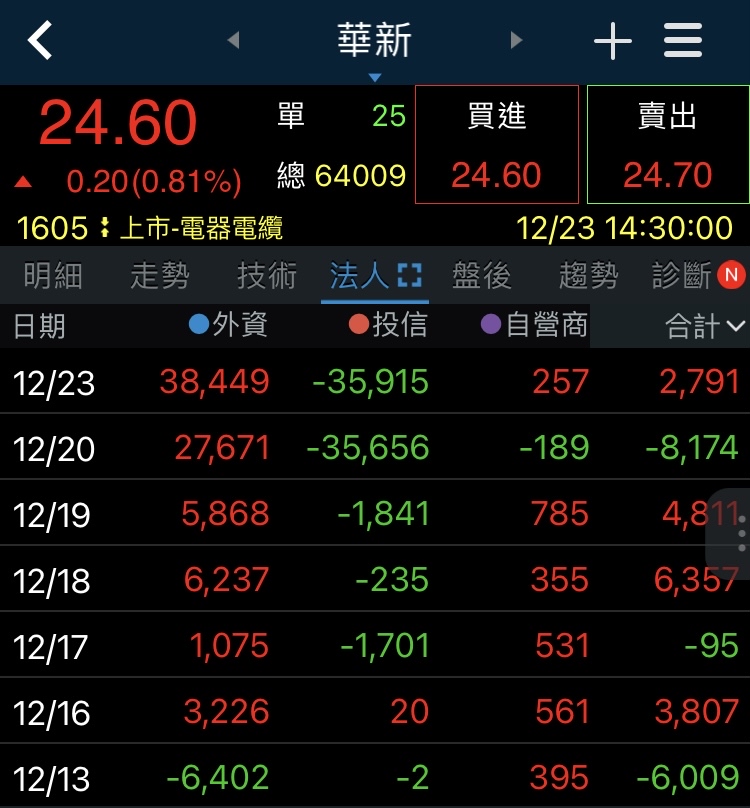Go back using the top-left arrow
750x808 pixels.
coord(40,42)
